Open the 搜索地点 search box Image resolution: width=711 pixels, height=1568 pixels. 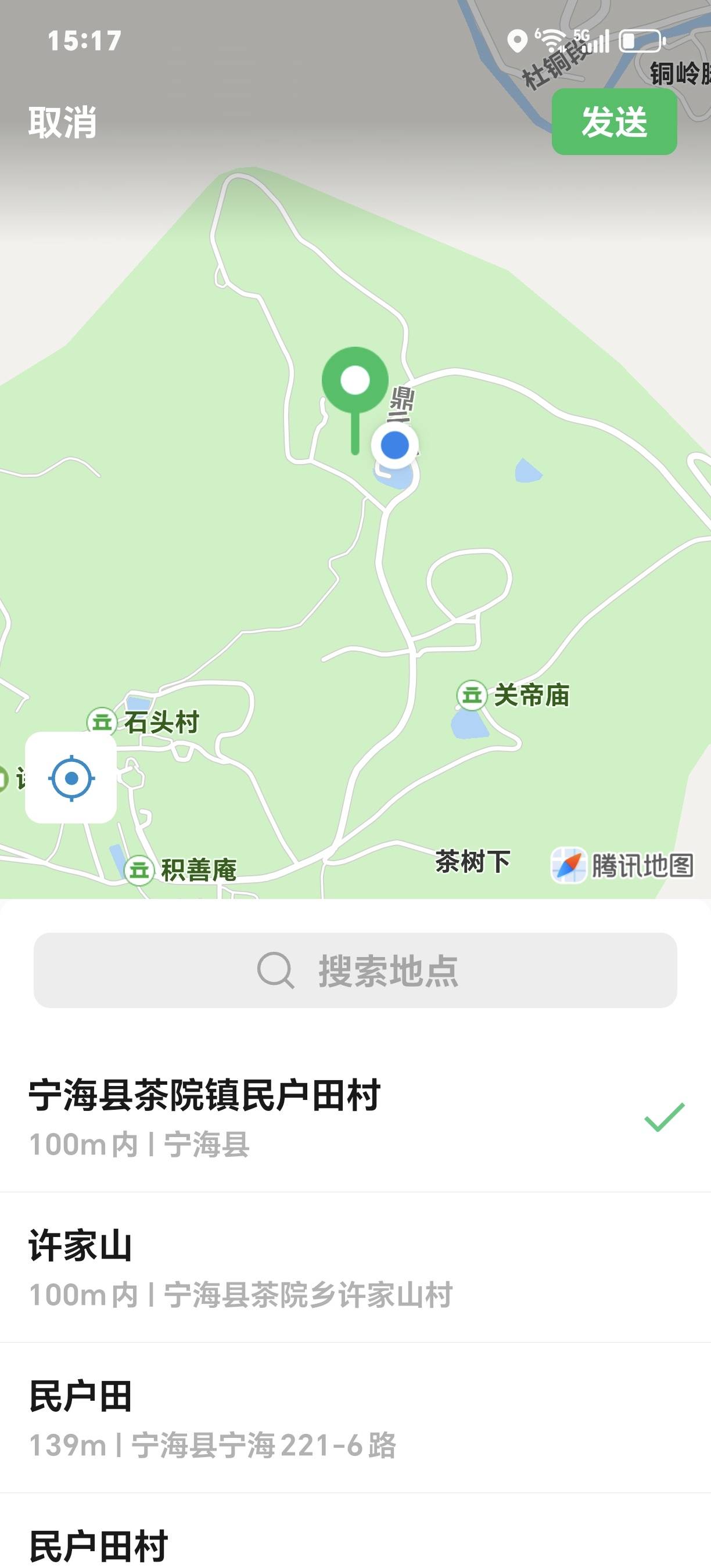[x=355, y=970]
